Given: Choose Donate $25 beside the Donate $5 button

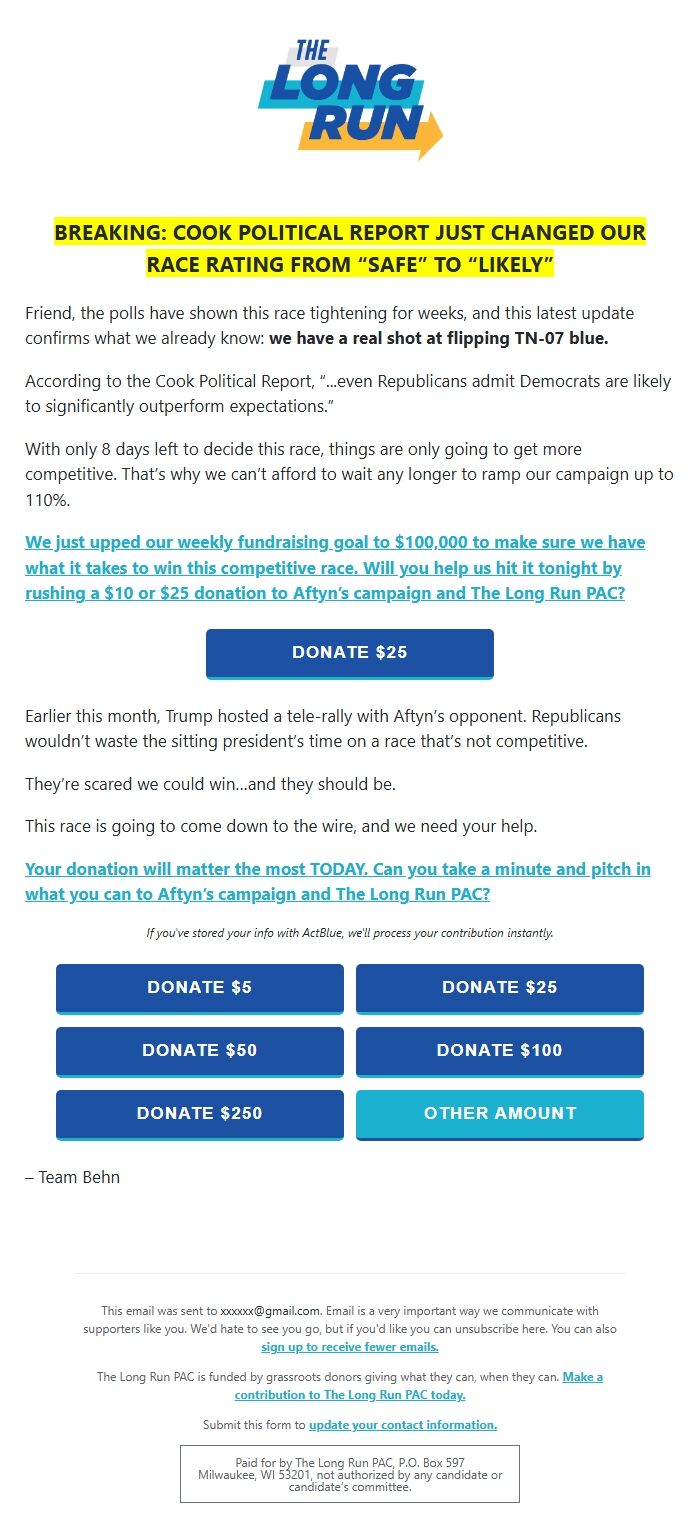Looking at the screenshot, I should click(499, 987).
